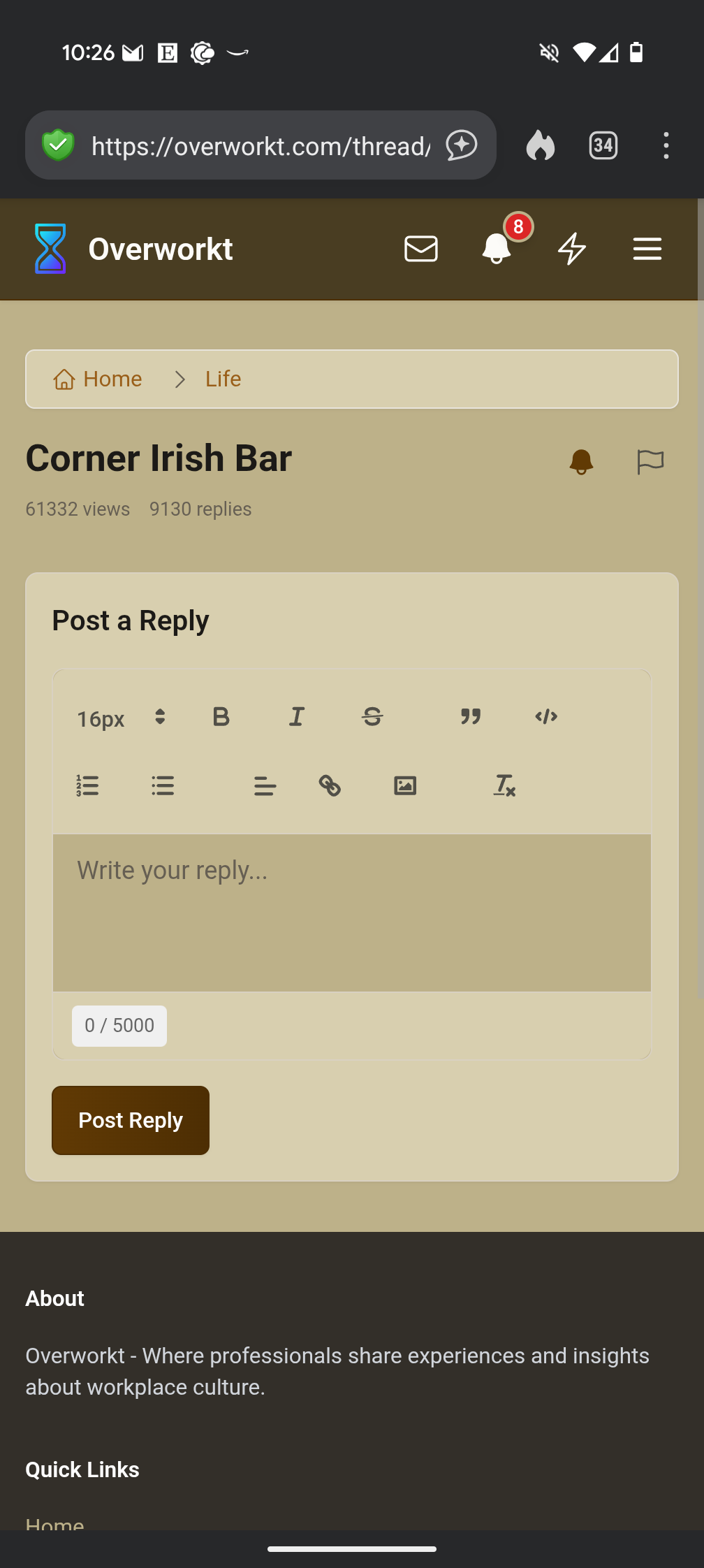Start a numbered list in the editor
The height and width of the screenshot is (1568, 704).
(x=87, y=786)
